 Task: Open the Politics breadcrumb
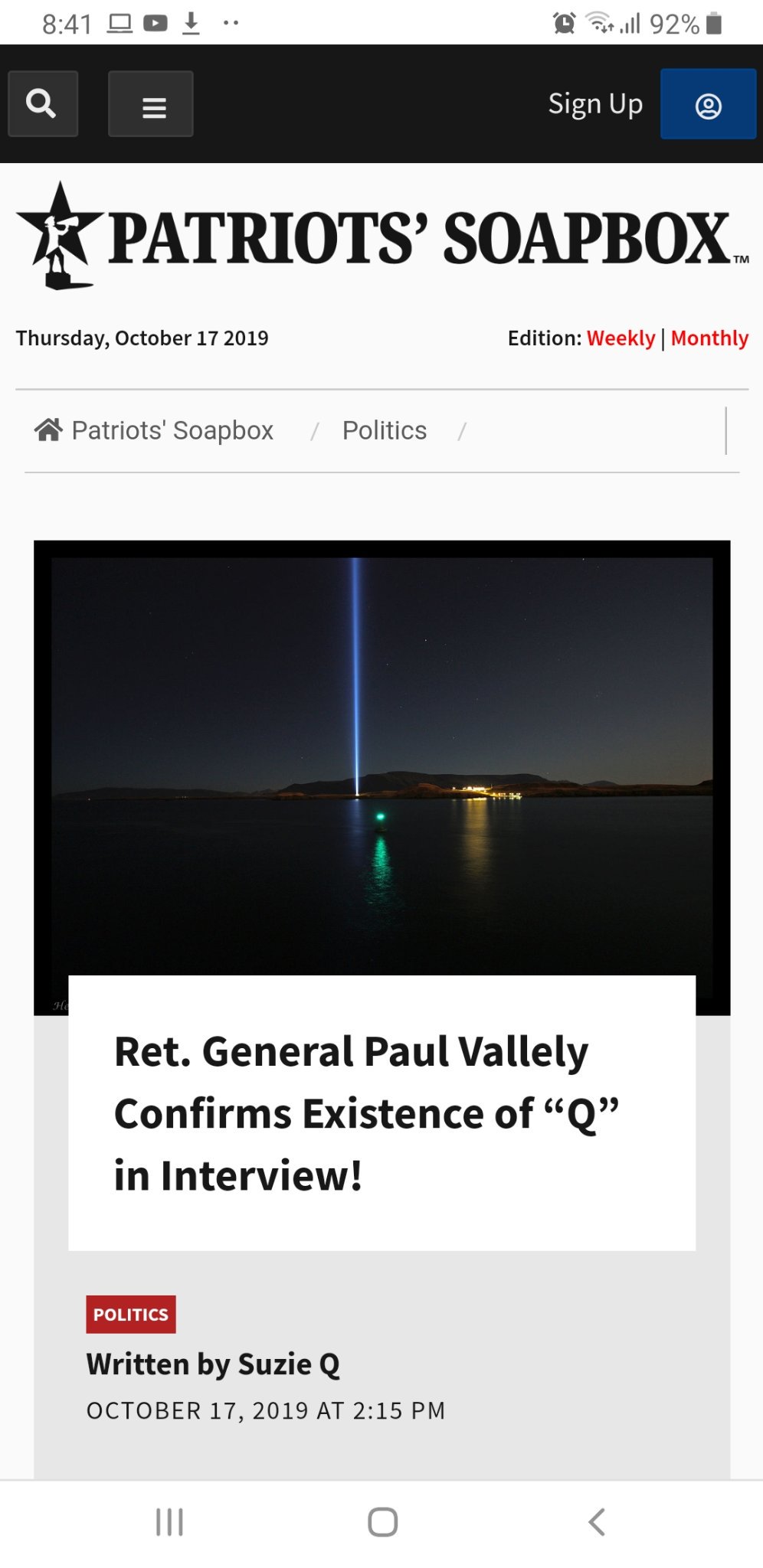(384, 431)
